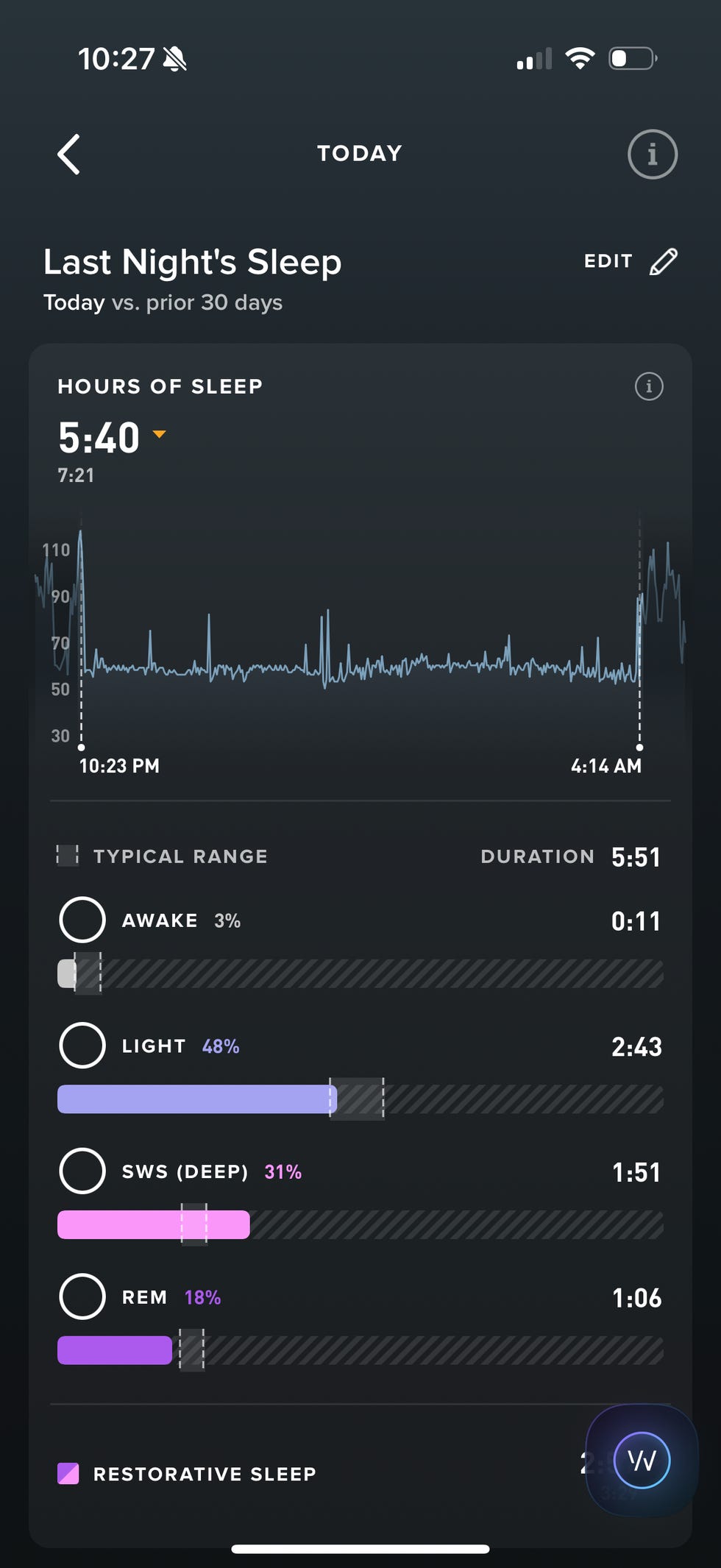The width and height of the screenshot is (721, 1568).
Task: Toggle the SWS (Deep) stage circle
Action: tap(82, 1171)
